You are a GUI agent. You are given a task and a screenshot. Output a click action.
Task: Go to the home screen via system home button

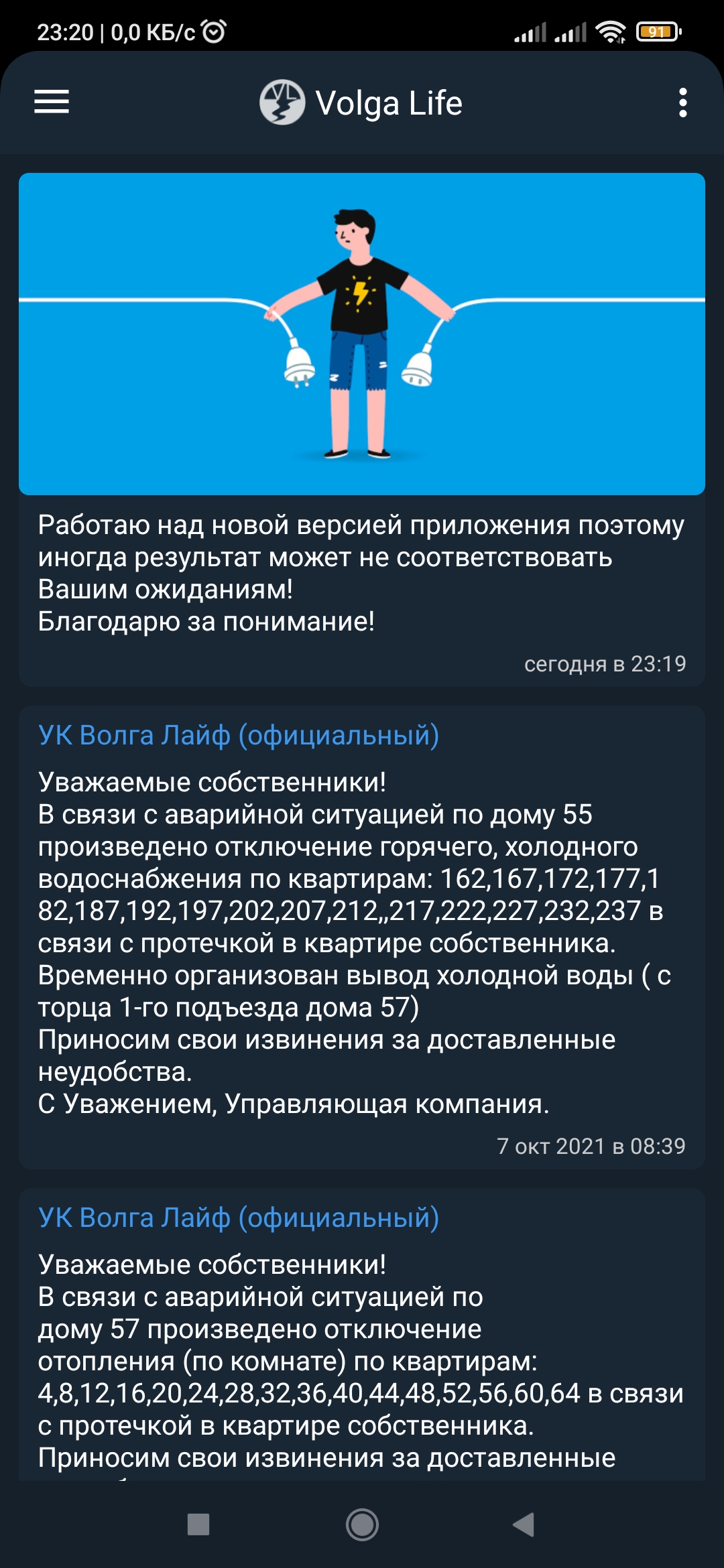362,1524
